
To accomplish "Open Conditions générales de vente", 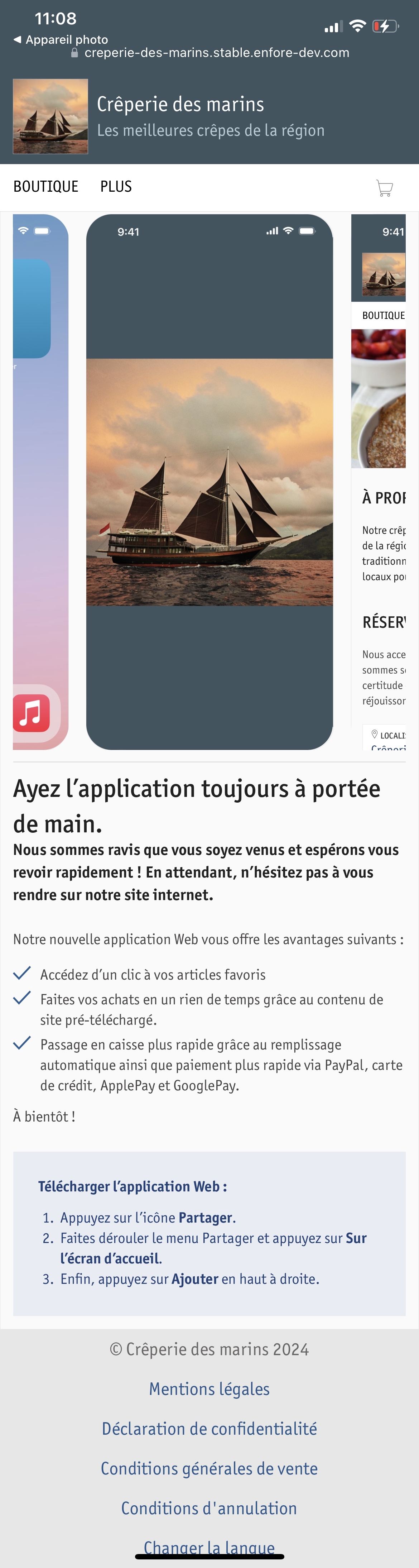I will click(209, 1468).
